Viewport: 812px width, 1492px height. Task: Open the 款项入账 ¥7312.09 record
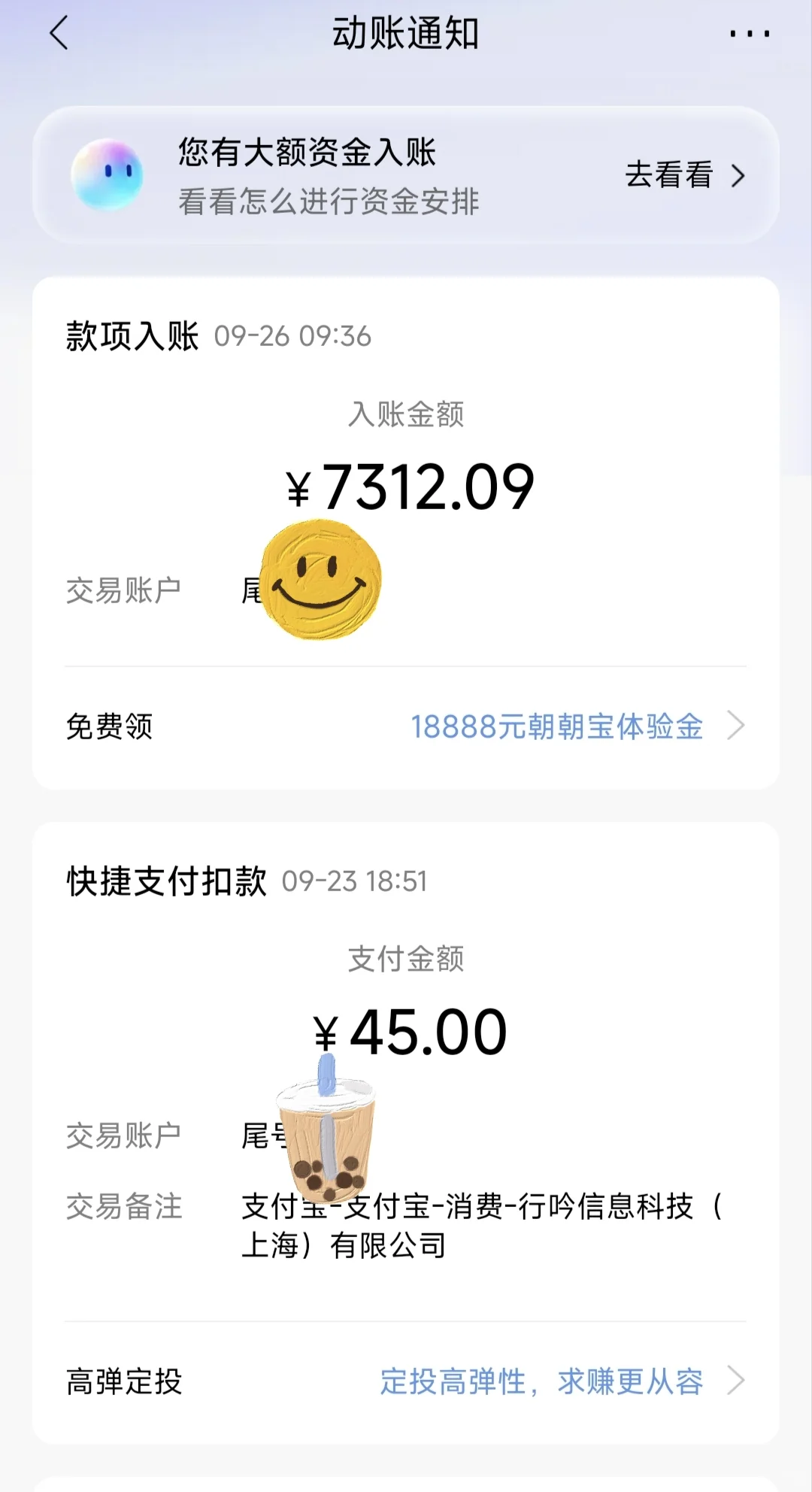[x=410, y=486]
